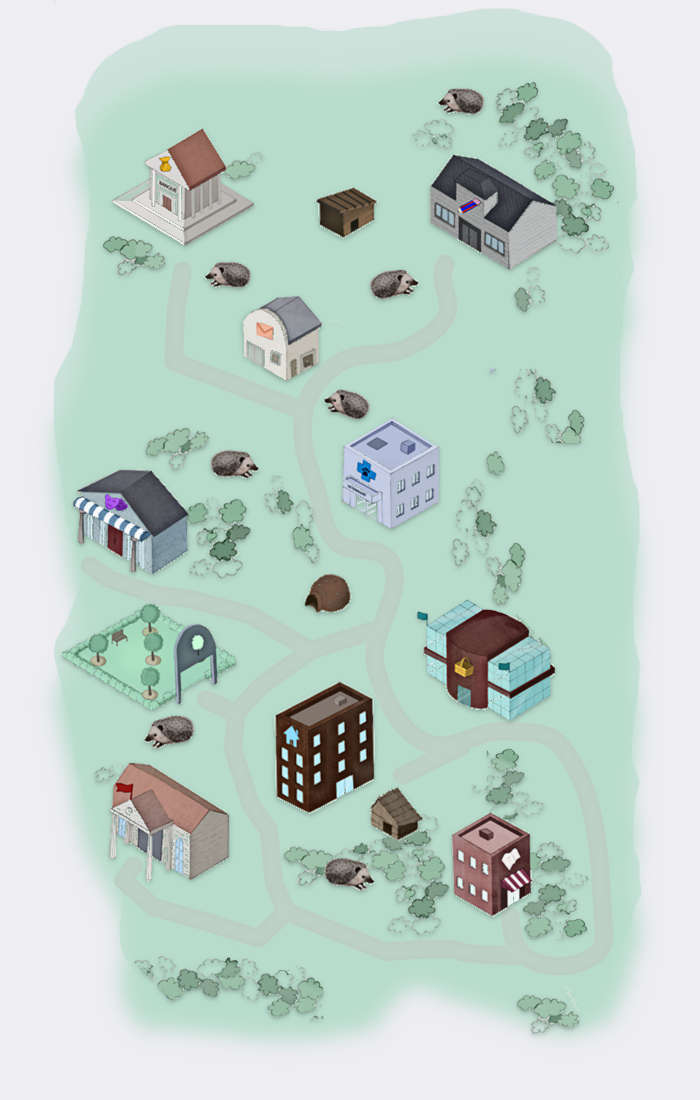This screenshot has height=1100, width=700.
Task: Enter the fenced park with archway
Action: point(148,655)
